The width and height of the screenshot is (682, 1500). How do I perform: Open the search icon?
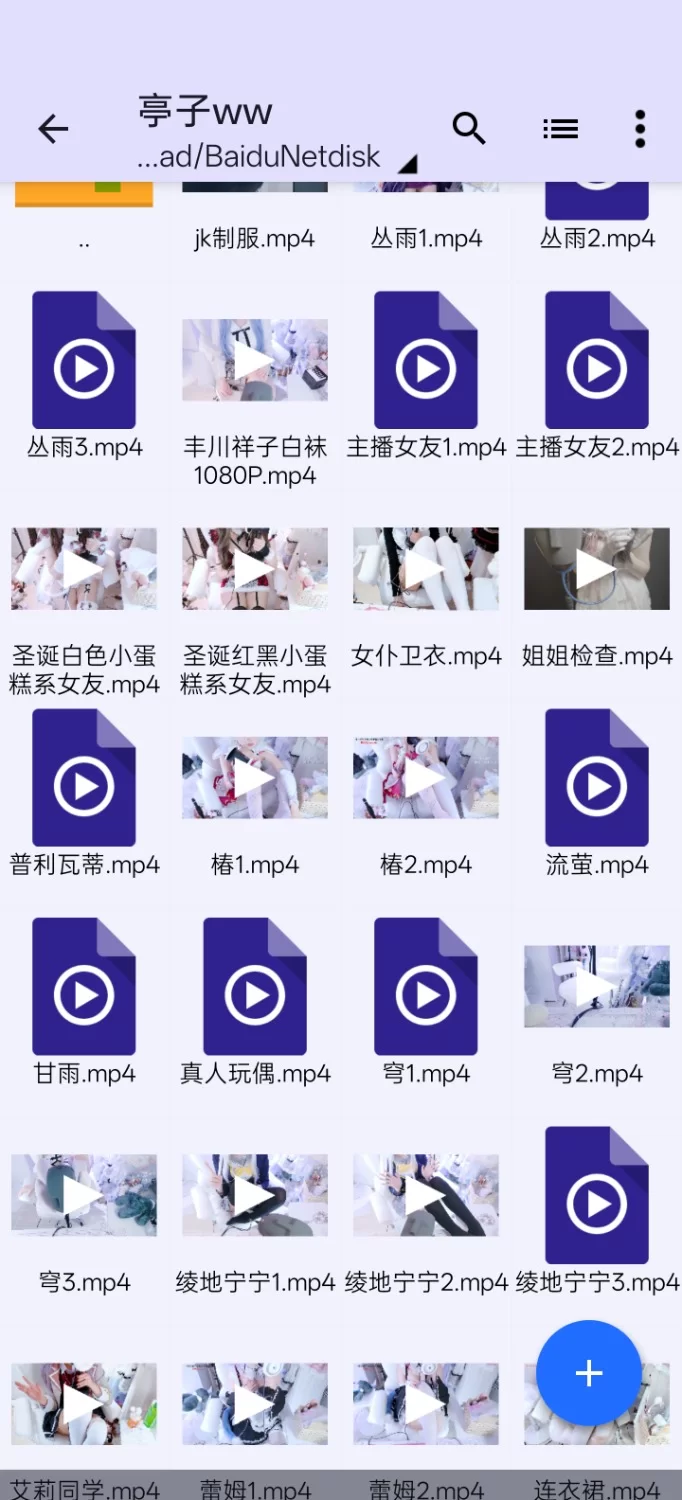468,129
